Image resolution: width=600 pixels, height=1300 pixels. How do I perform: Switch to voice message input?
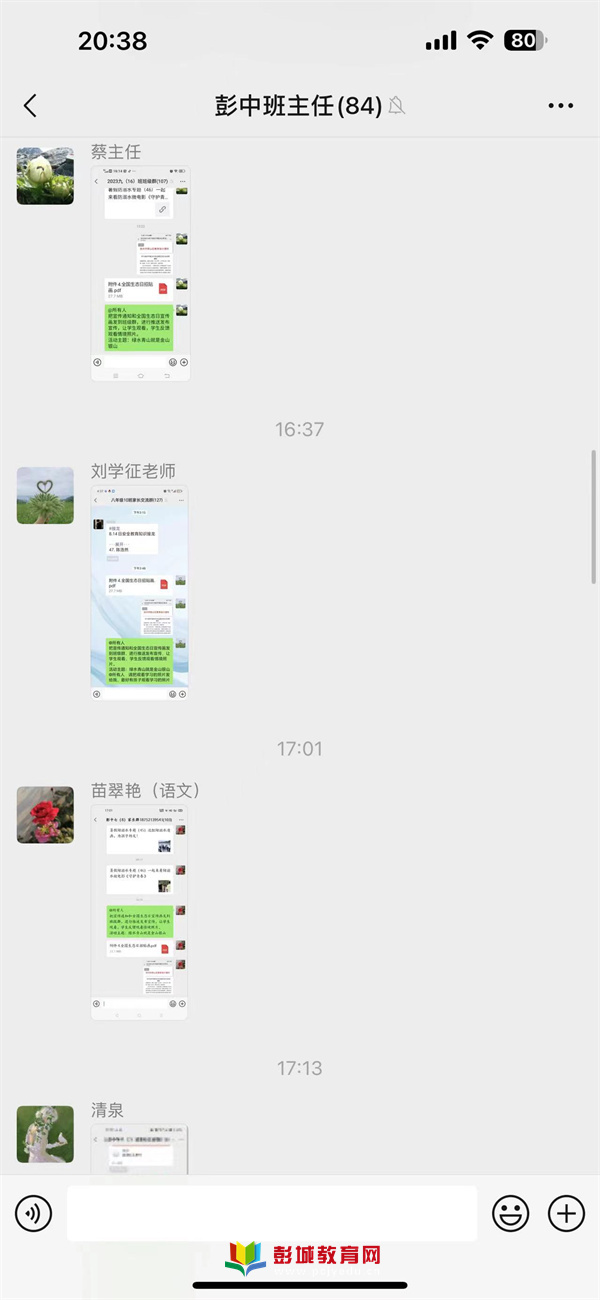[33, 1214]
